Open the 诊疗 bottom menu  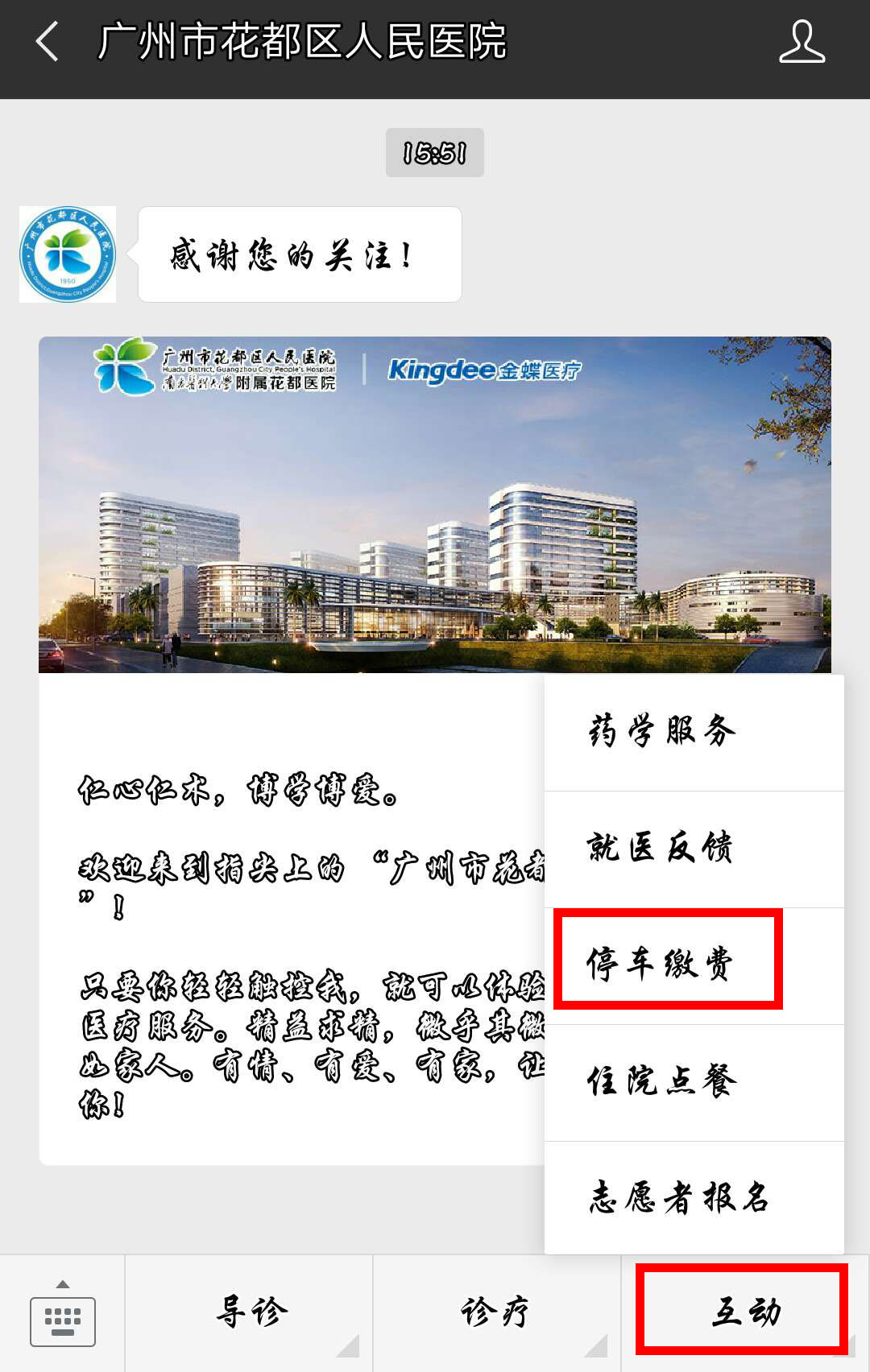495,1312
